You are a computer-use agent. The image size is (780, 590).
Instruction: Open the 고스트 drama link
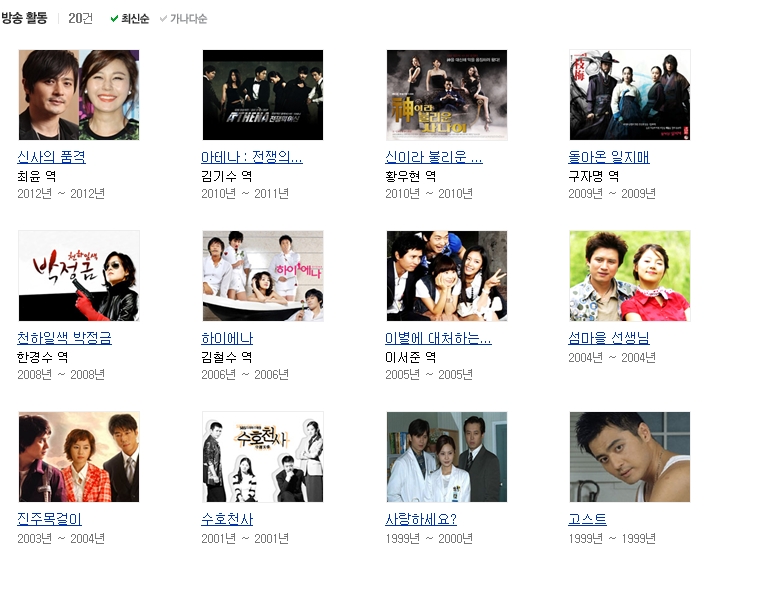(x=587, y=519)
